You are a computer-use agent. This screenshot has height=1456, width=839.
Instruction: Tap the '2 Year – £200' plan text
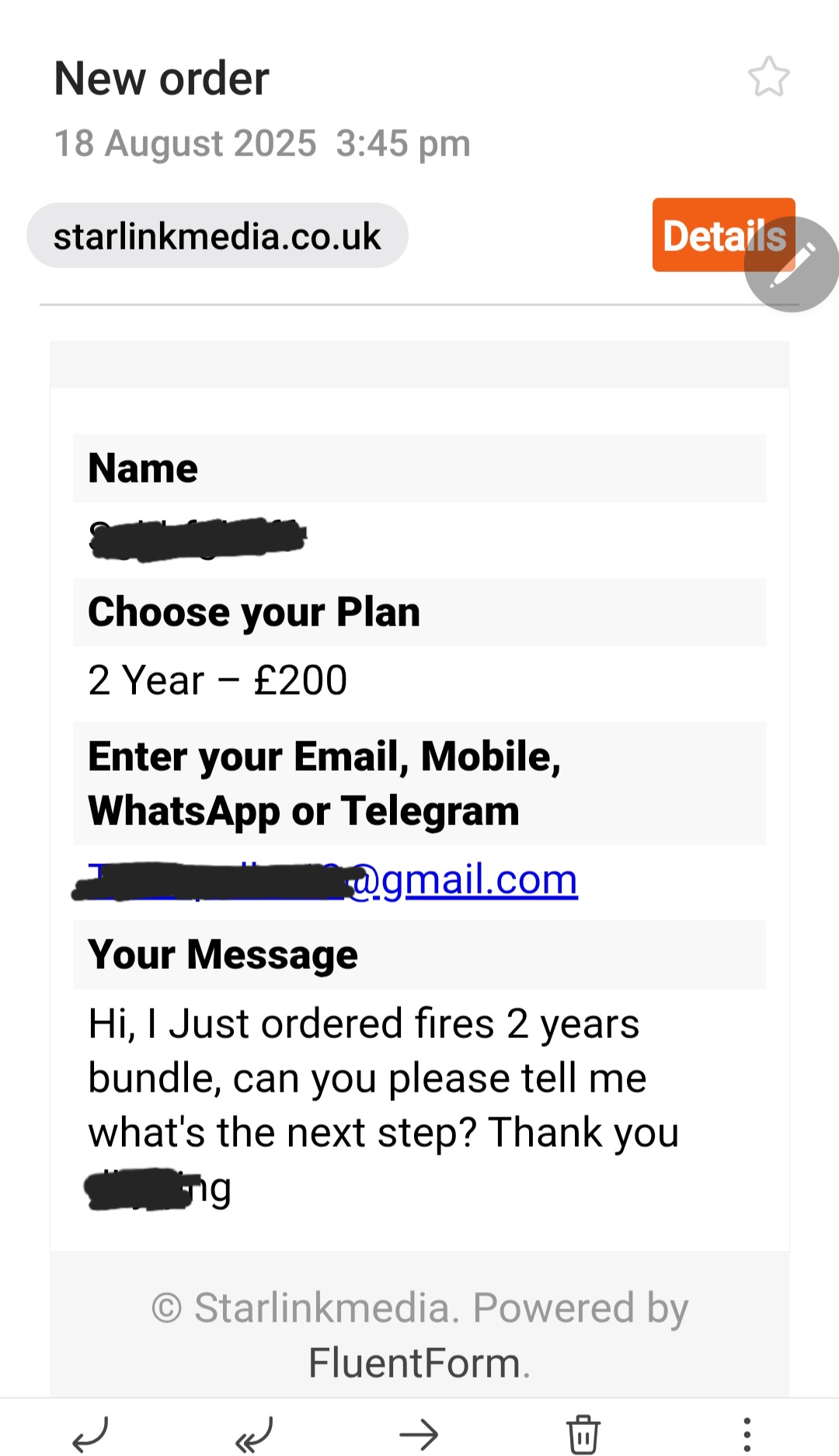pos(218,679)
